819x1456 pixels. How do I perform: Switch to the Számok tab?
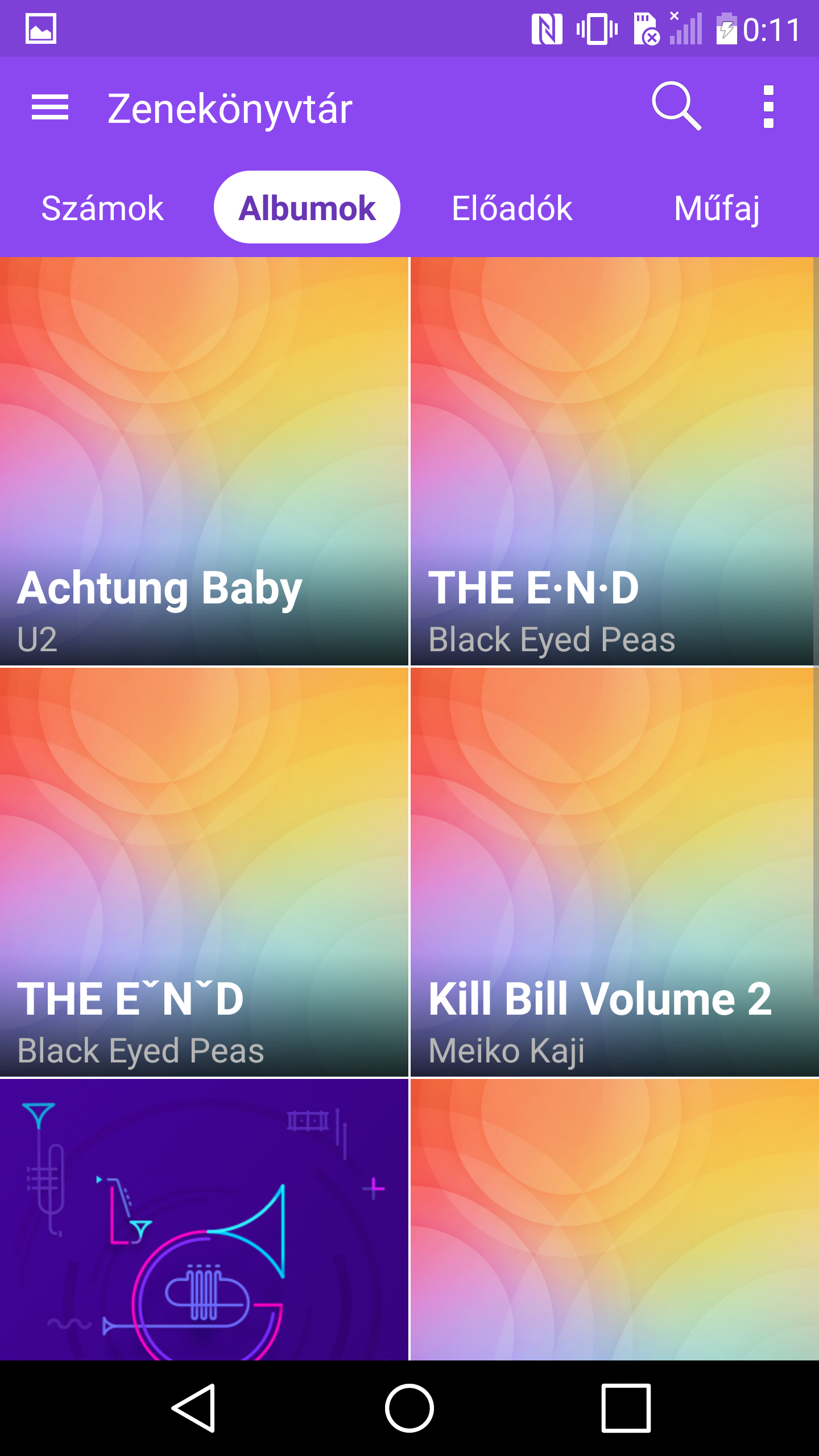tap(102, 208)
